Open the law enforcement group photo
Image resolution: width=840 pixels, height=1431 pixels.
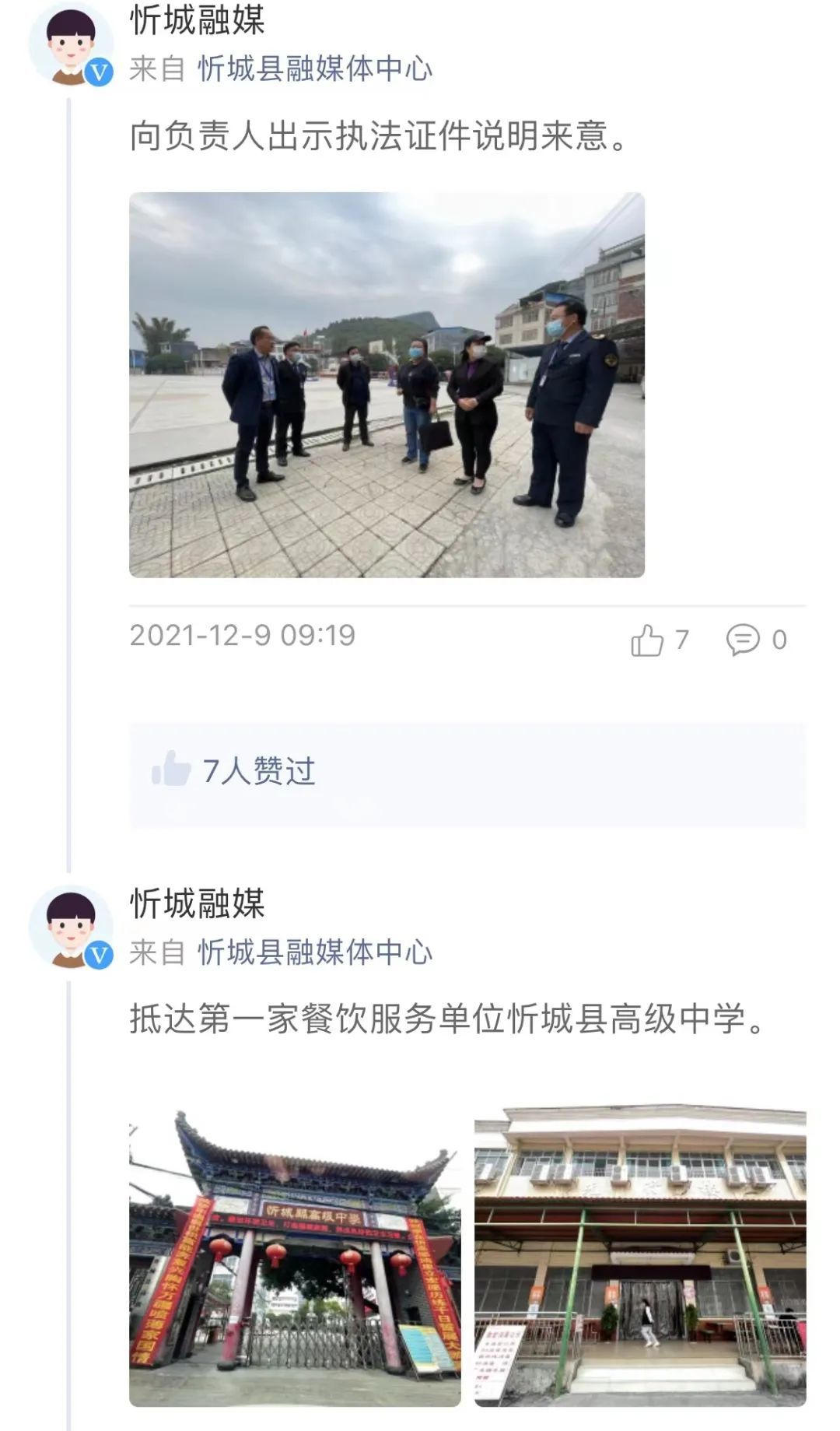(387, 384)
